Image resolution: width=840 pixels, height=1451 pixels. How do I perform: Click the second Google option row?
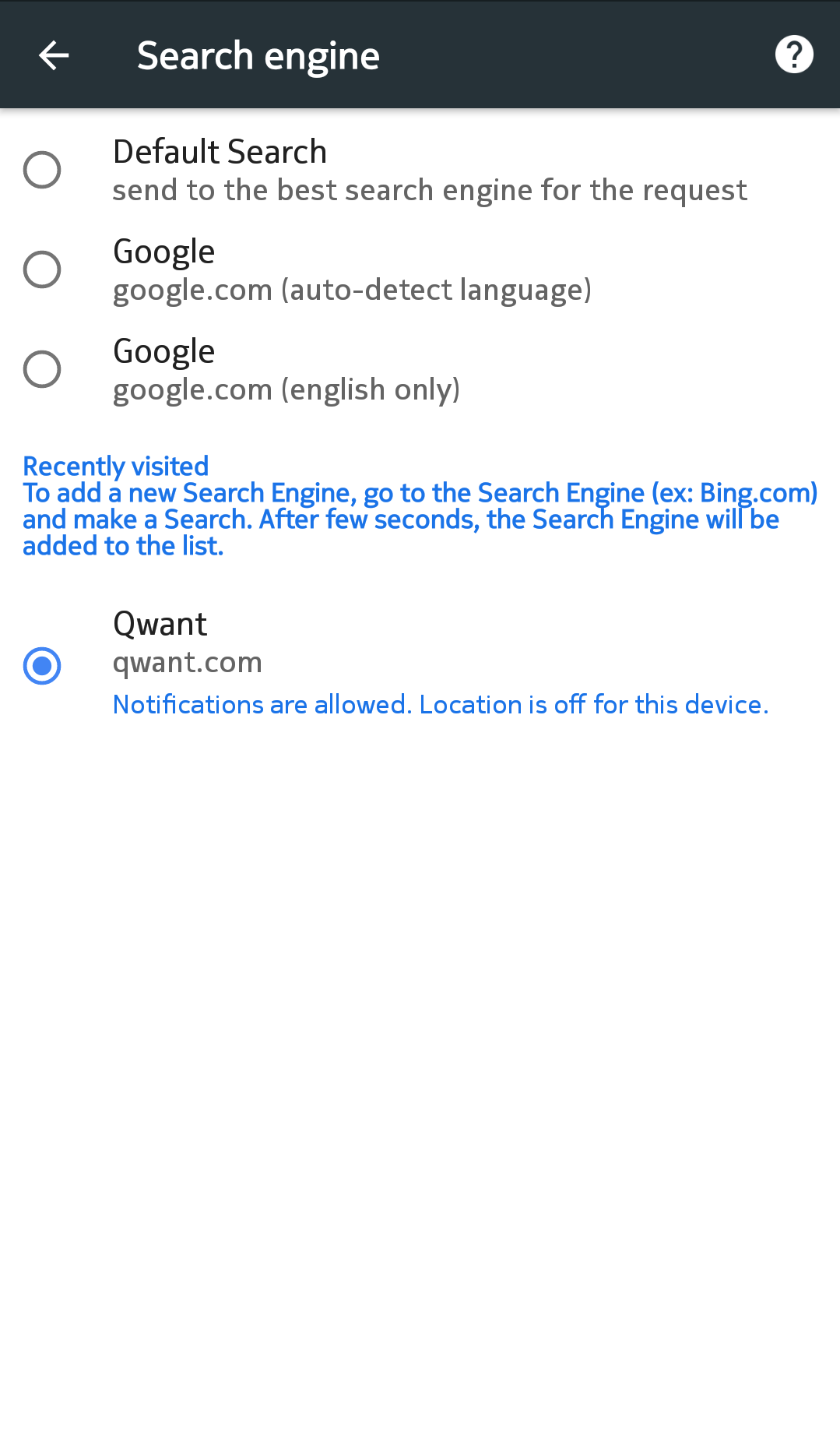point(311,368)
